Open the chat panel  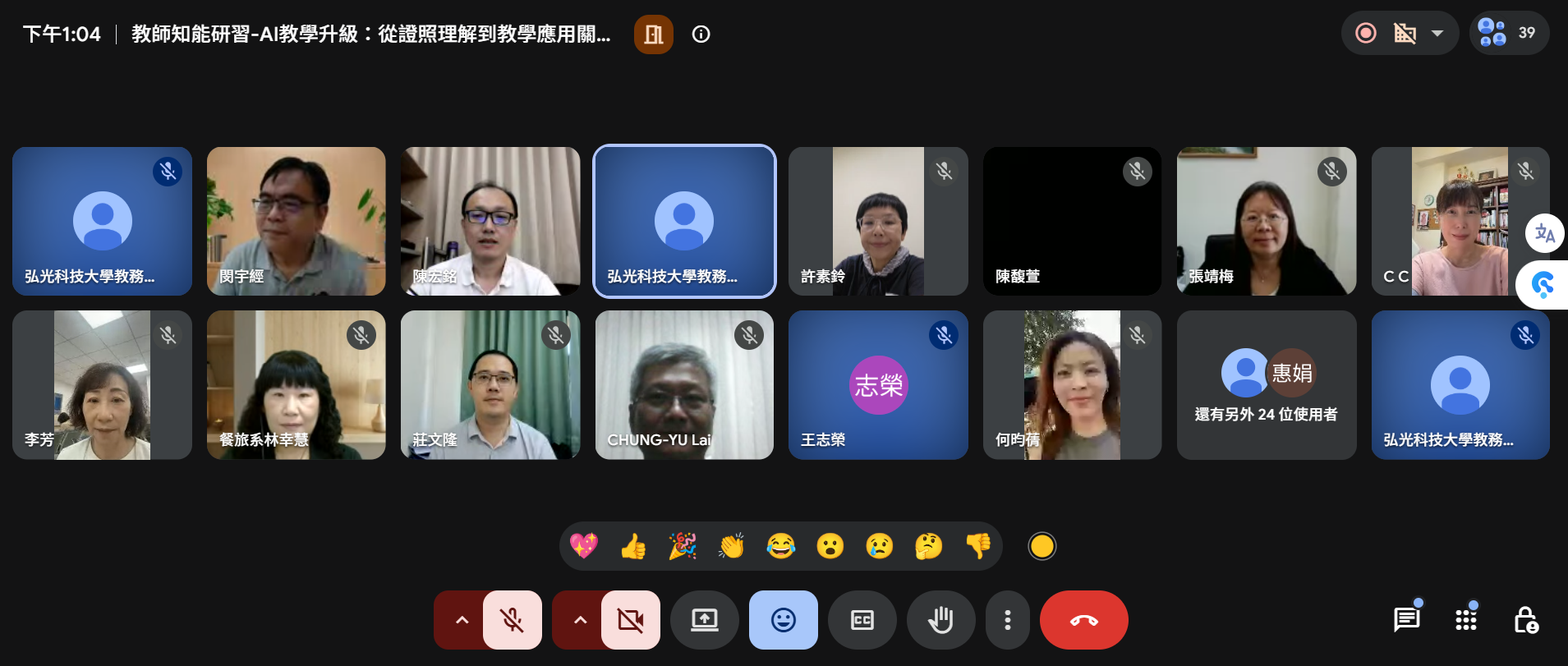tap(1406, 619)
